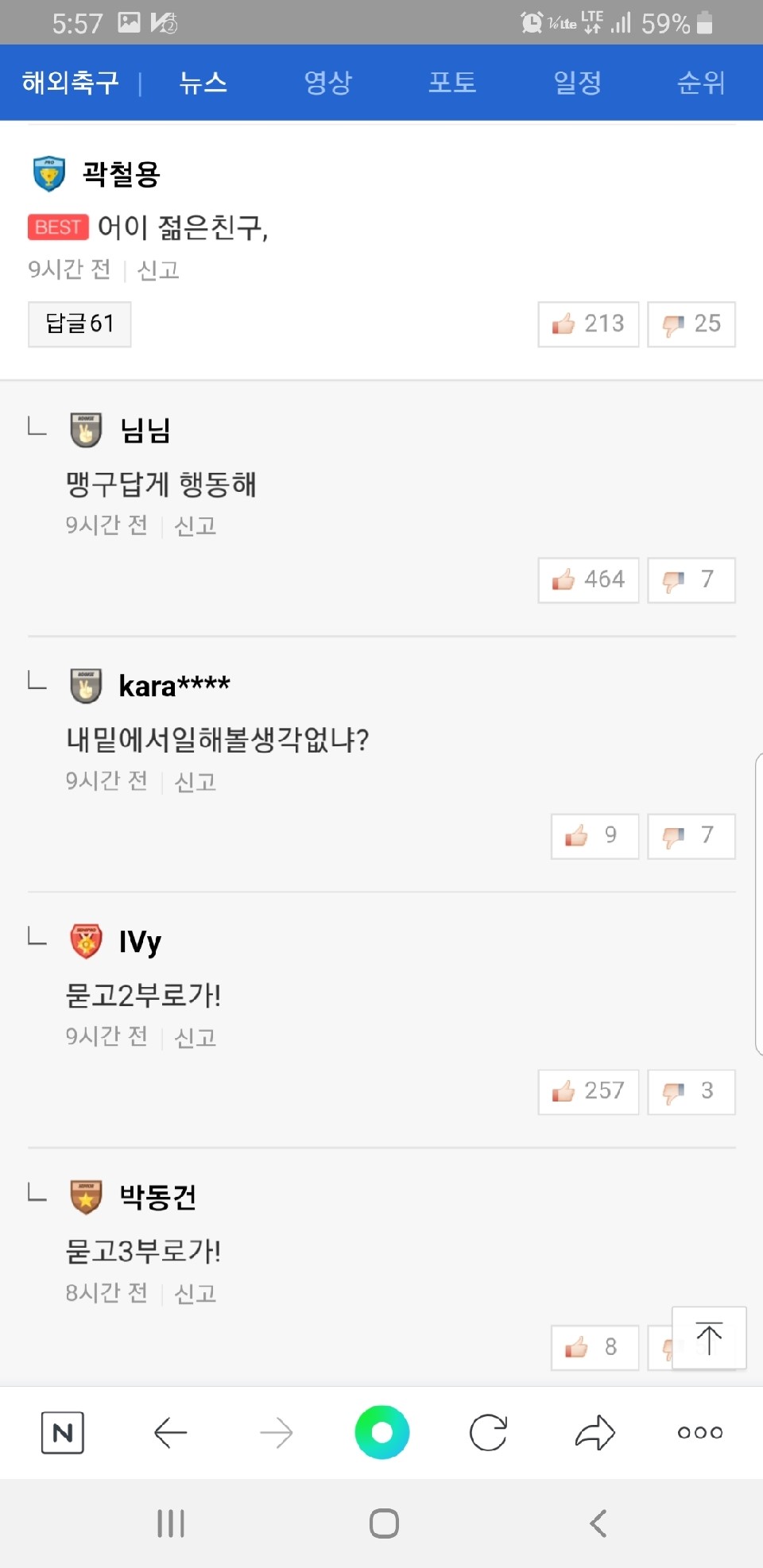The width and height of the screenshot is (763, 1568).
Task: Reload the page with the refresh icon
Action: (x=488, y=1433)
